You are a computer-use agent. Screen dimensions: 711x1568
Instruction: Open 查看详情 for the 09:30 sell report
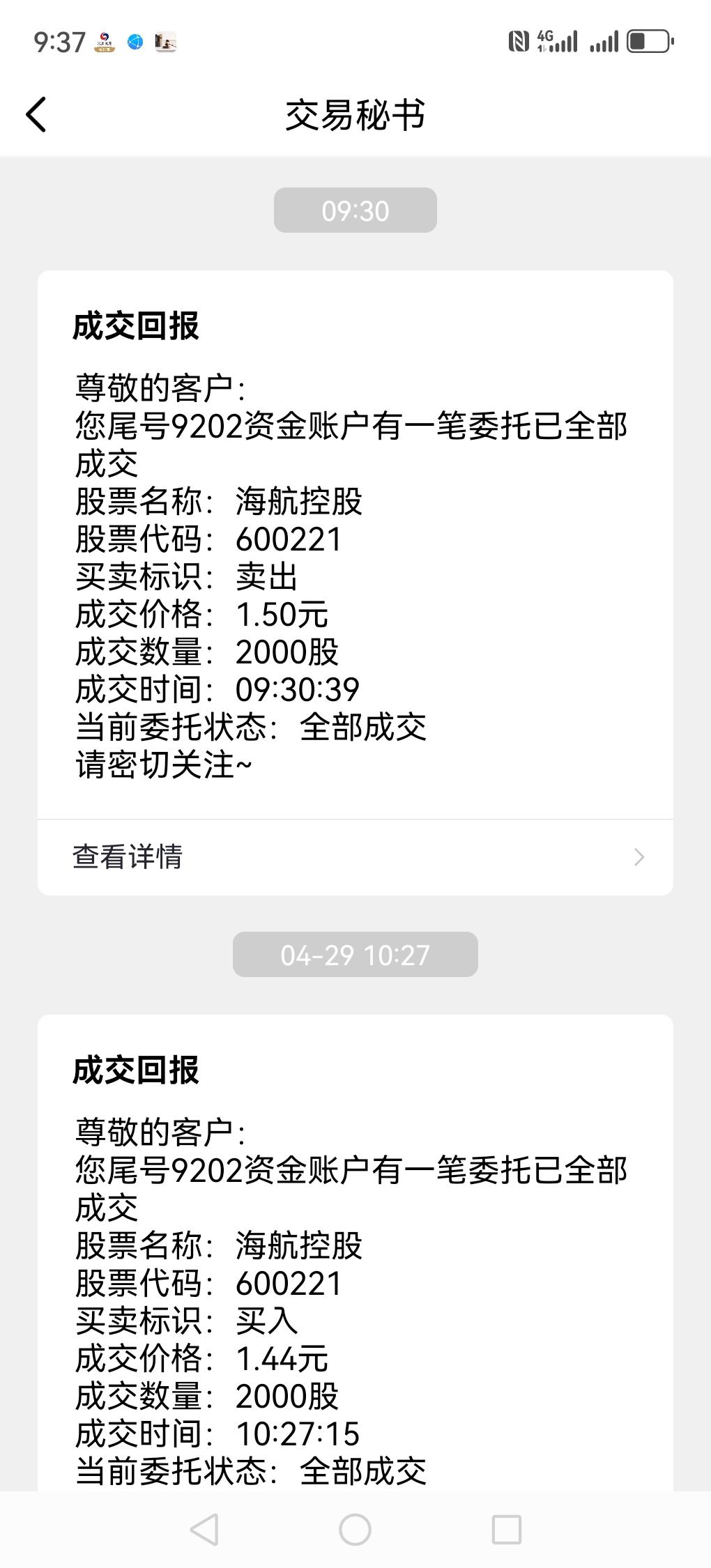[x=129, y=858]
